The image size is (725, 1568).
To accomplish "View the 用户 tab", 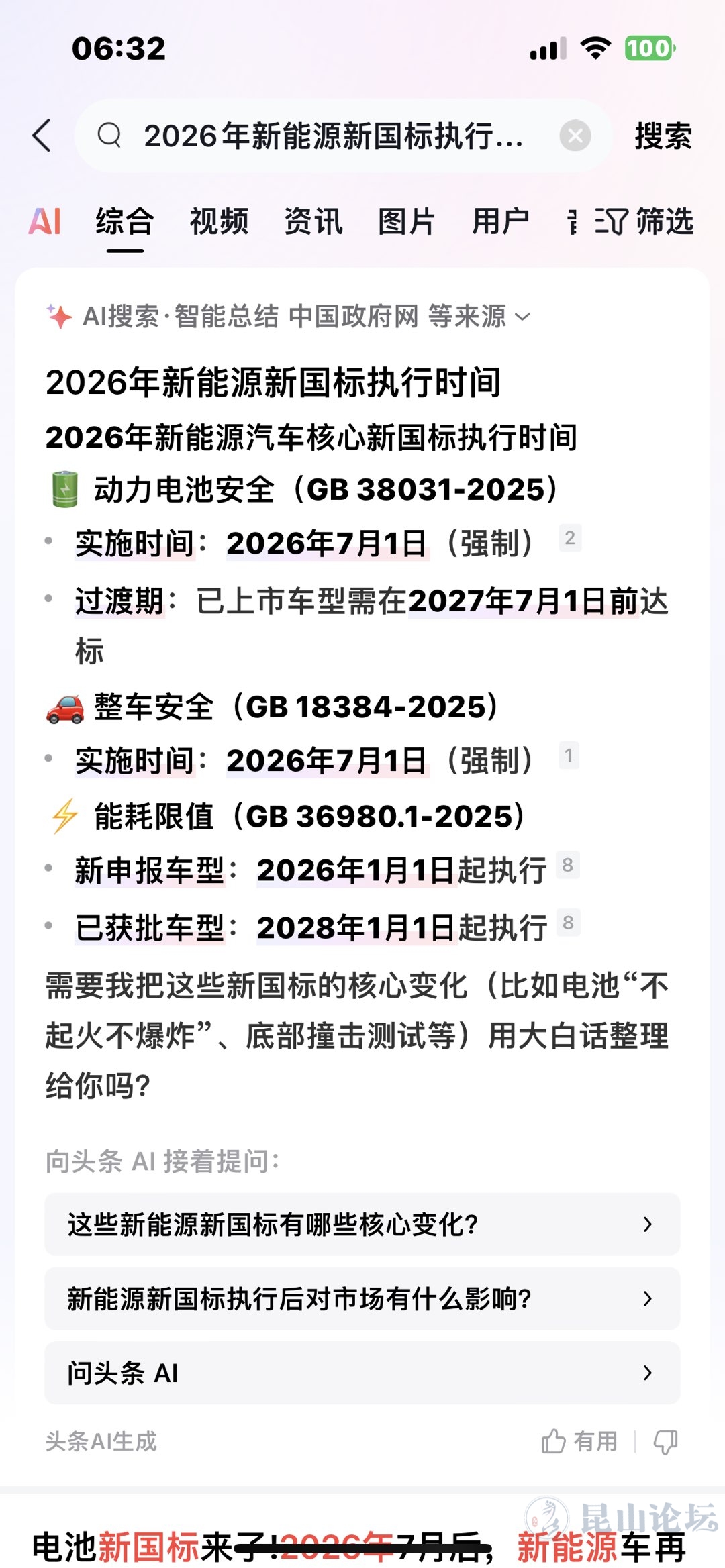I will pos(501,221).
